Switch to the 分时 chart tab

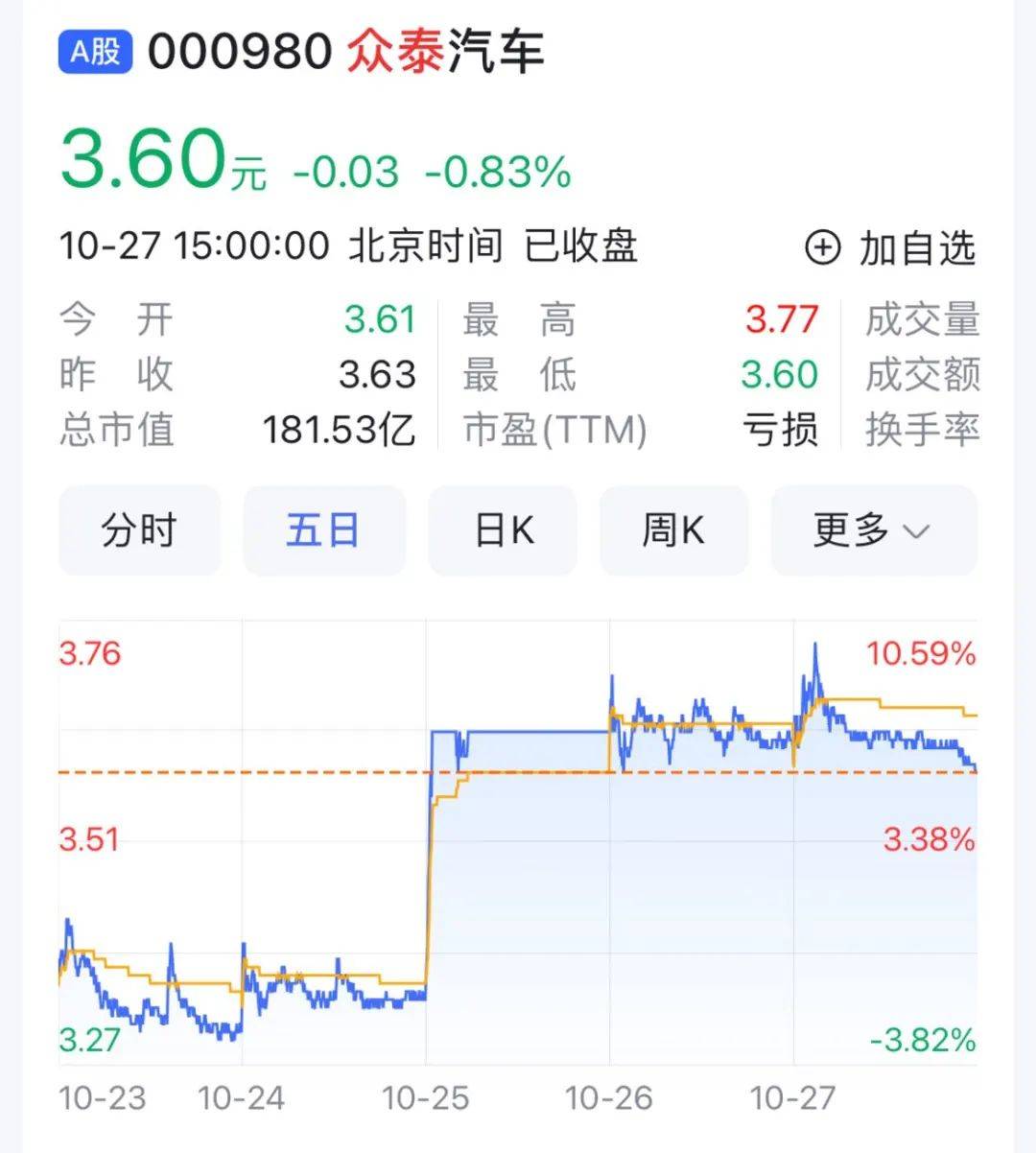click(x=140, y=529)
